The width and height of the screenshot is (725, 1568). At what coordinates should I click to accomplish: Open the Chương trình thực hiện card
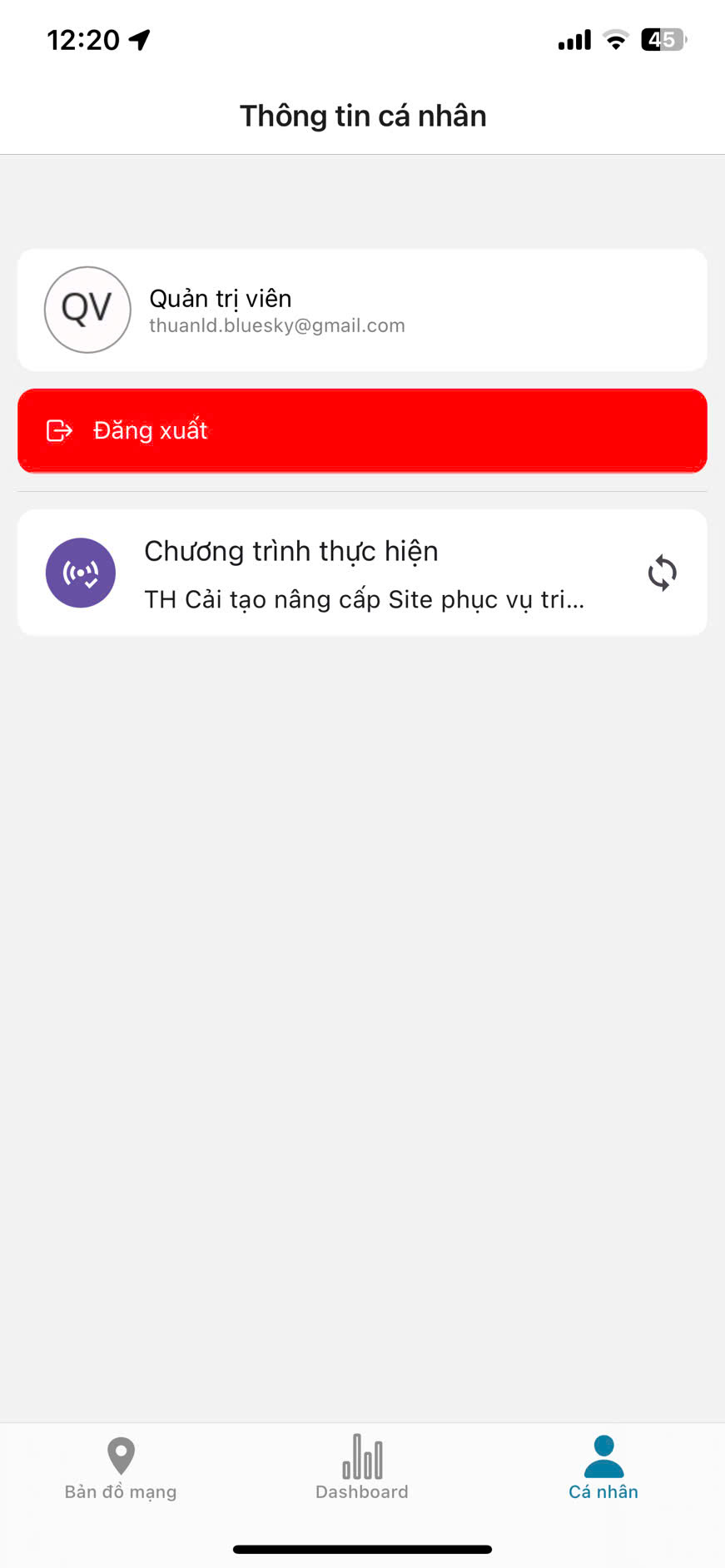[x=350, y=573]
